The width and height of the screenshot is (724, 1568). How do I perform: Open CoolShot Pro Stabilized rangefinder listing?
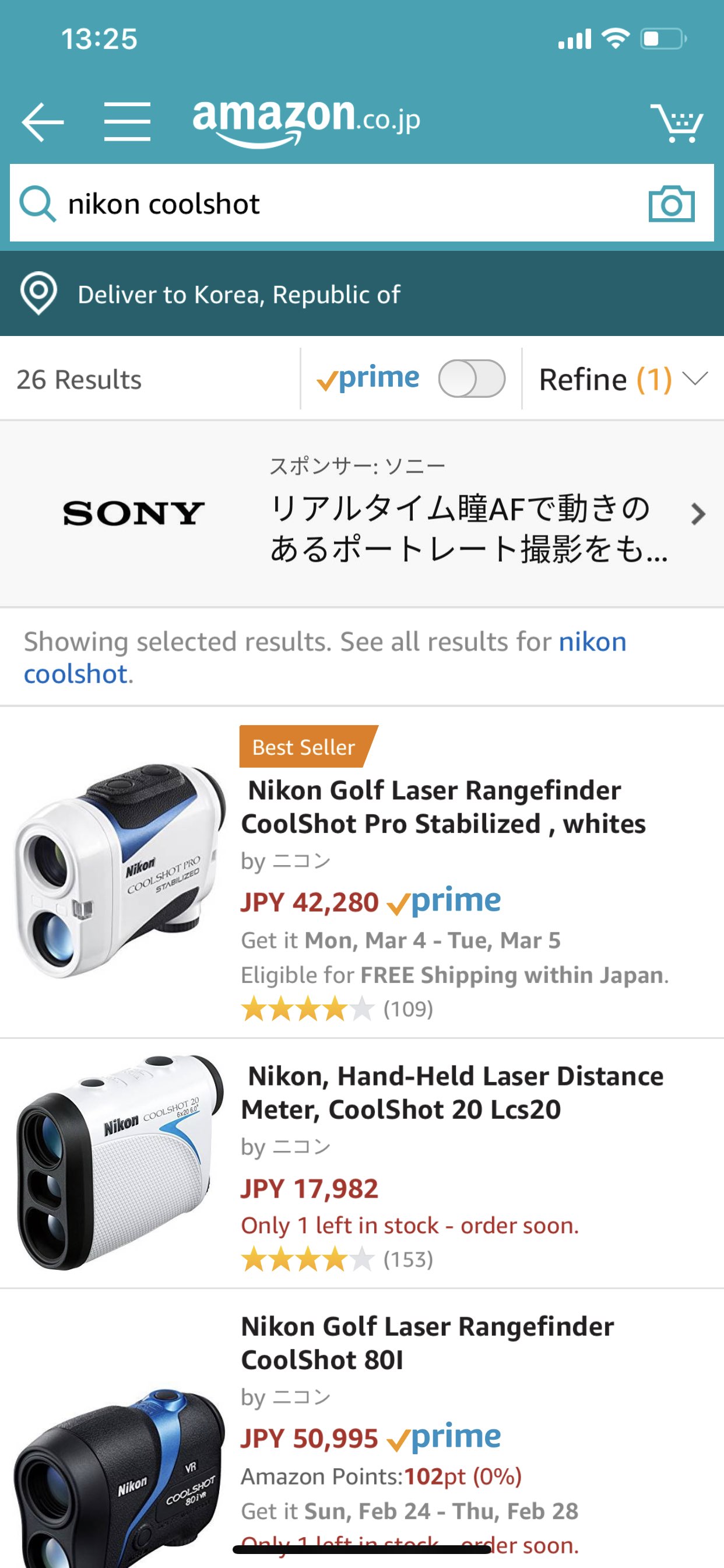(442, 807)
